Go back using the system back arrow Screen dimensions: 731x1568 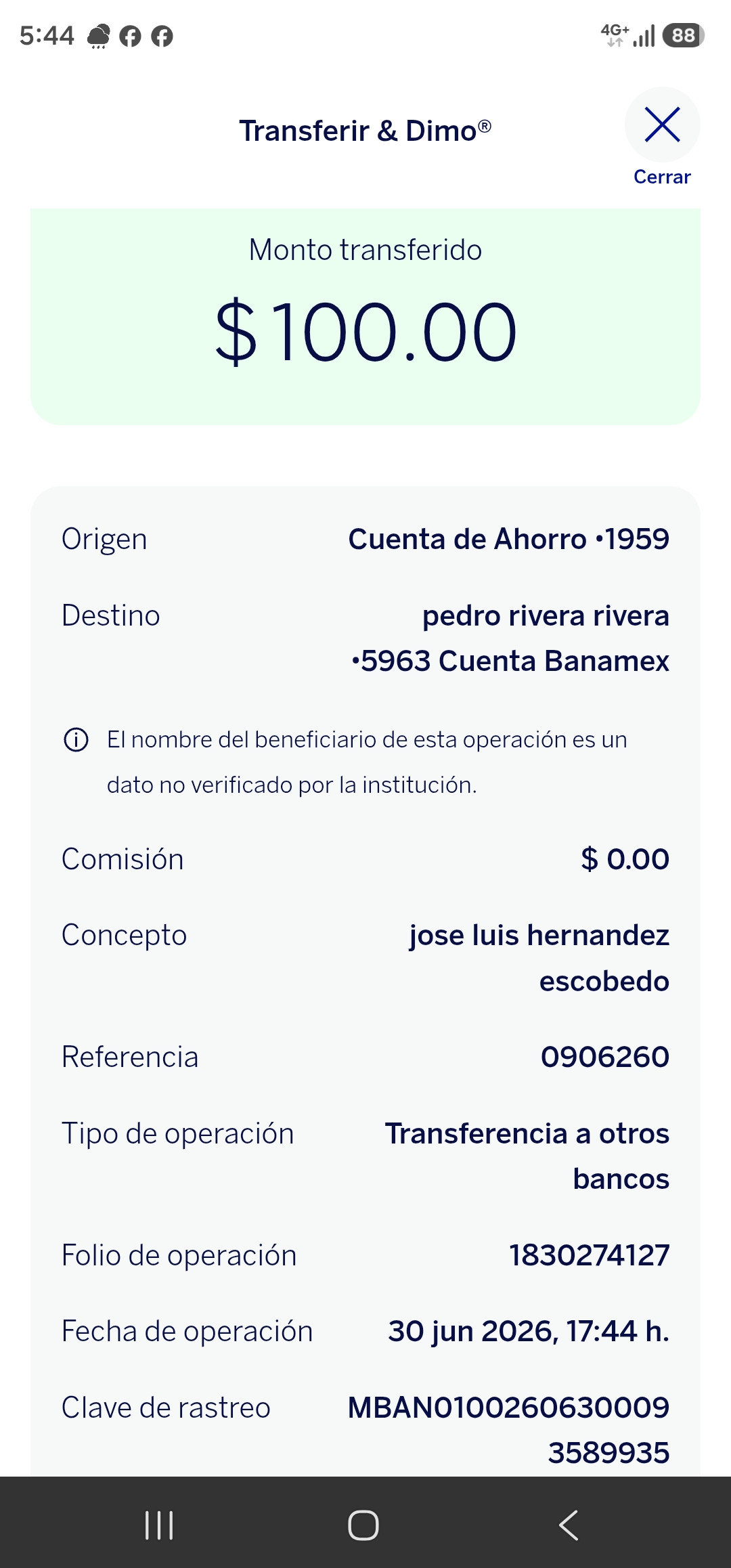pos(569,1525)
